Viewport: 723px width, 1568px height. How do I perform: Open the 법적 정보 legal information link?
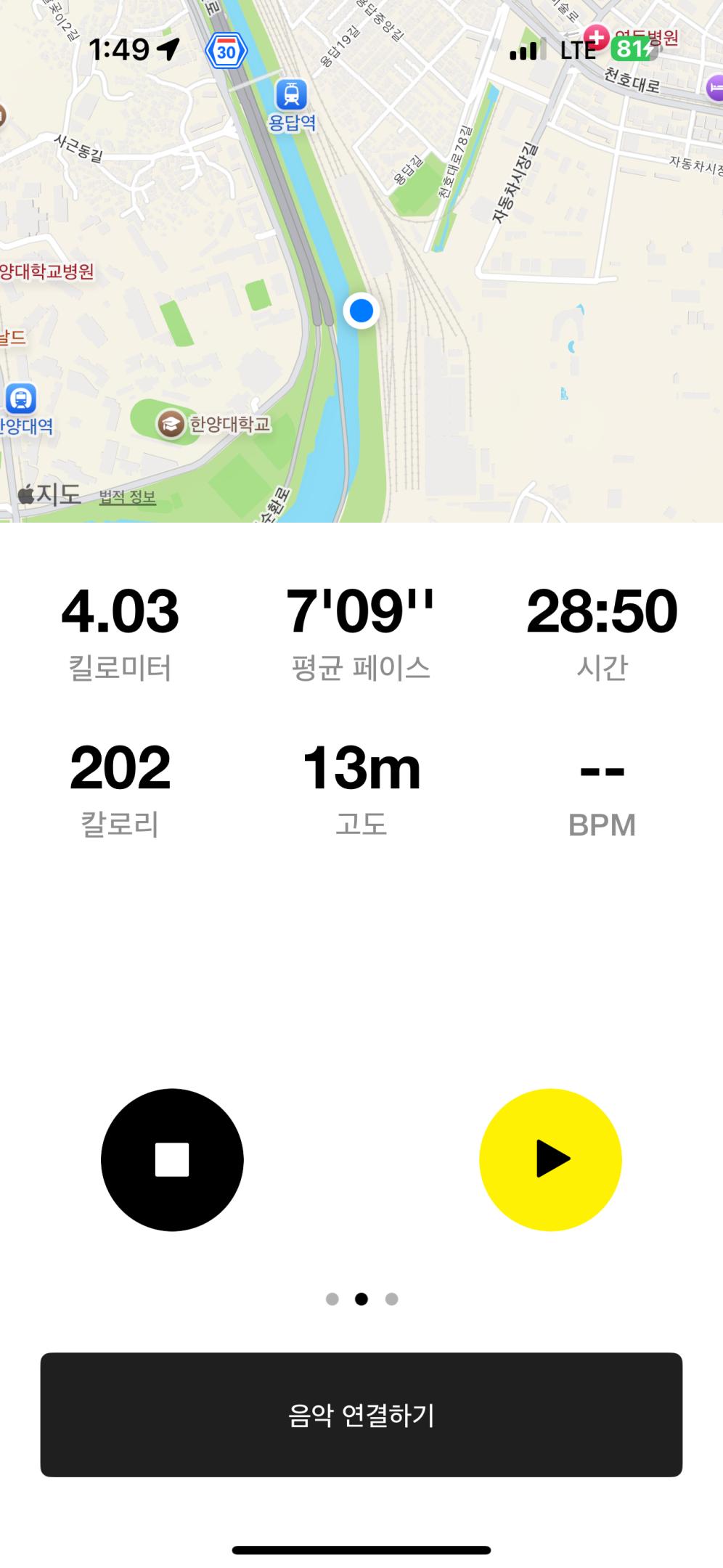coord(127,497)
